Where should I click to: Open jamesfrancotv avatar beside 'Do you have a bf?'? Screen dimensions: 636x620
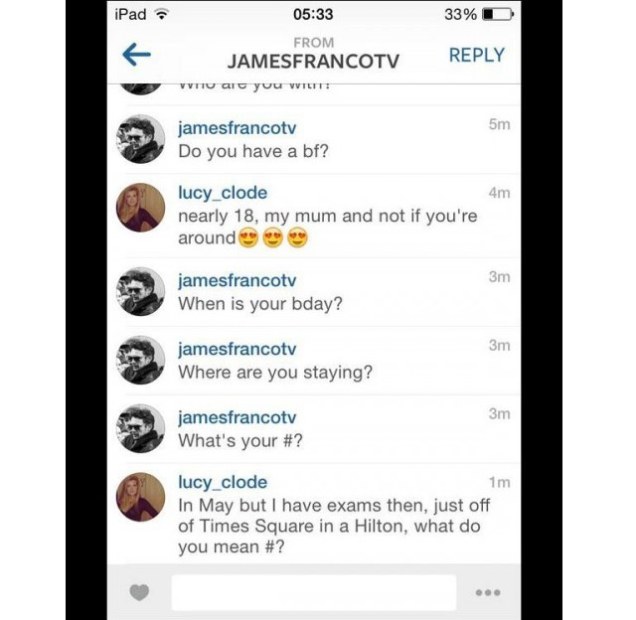[141, 139]
